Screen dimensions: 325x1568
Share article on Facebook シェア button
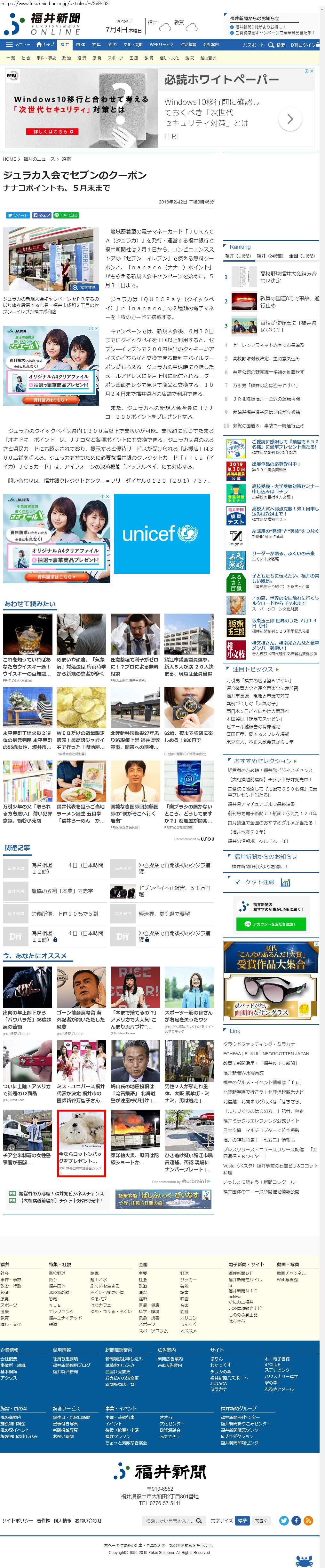click(42, 215)
